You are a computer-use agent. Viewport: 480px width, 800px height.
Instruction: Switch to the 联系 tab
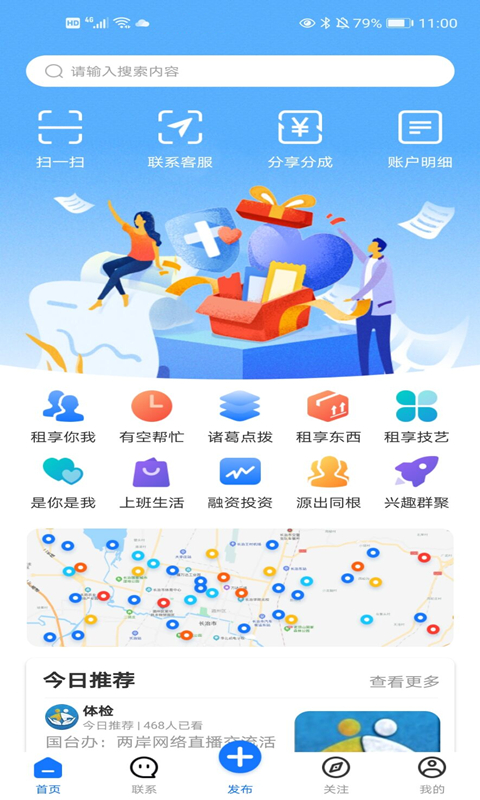click(x=144, y=774)
